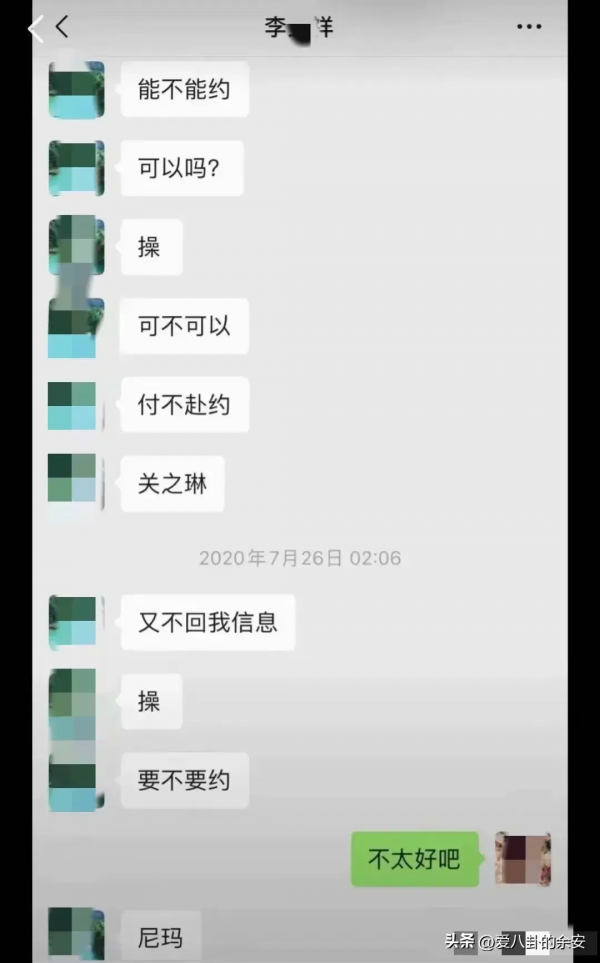Open the chat's three-dot overflow menu

pyautogui.click(x=529, y=27)
